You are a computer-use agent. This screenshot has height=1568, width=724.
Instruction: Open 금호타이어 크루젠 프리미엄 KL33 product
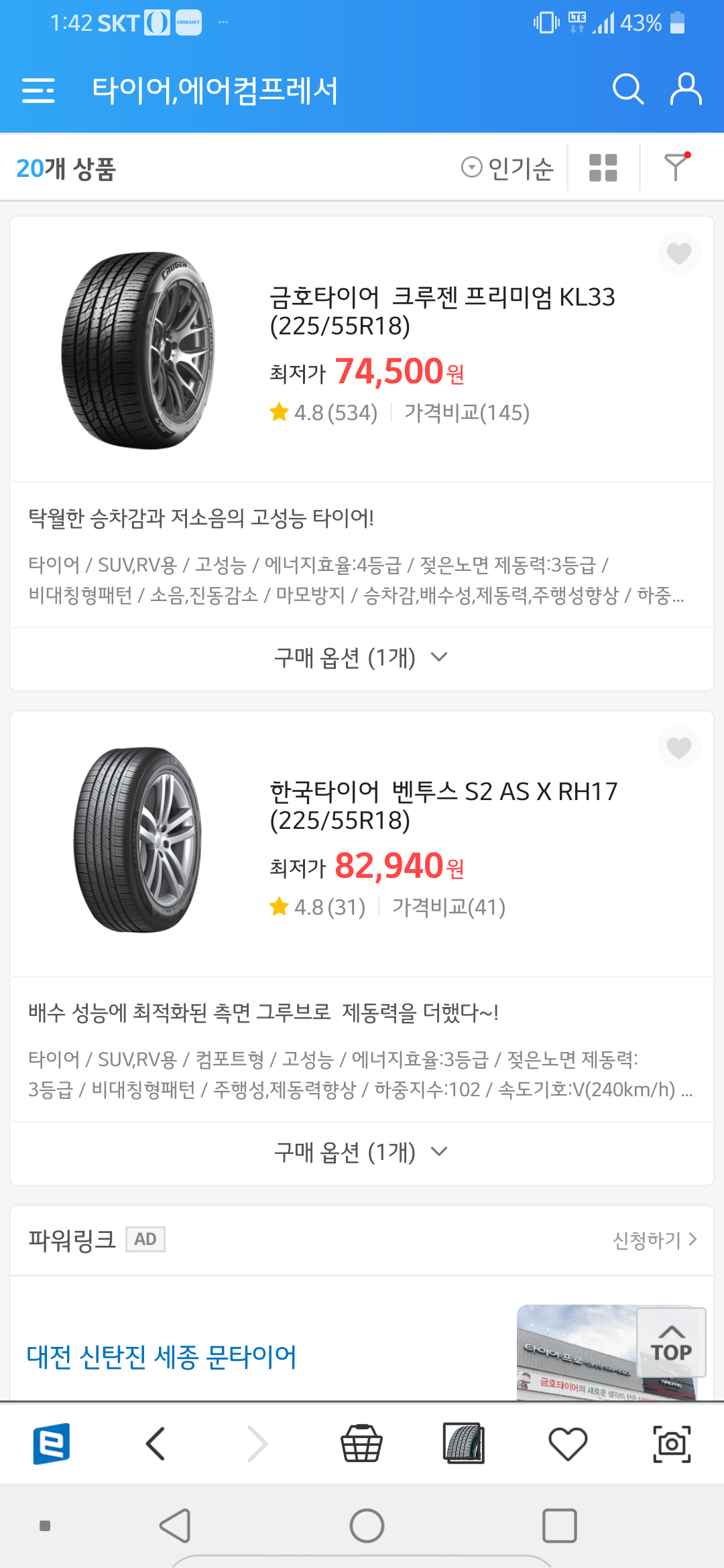(442, 311)
